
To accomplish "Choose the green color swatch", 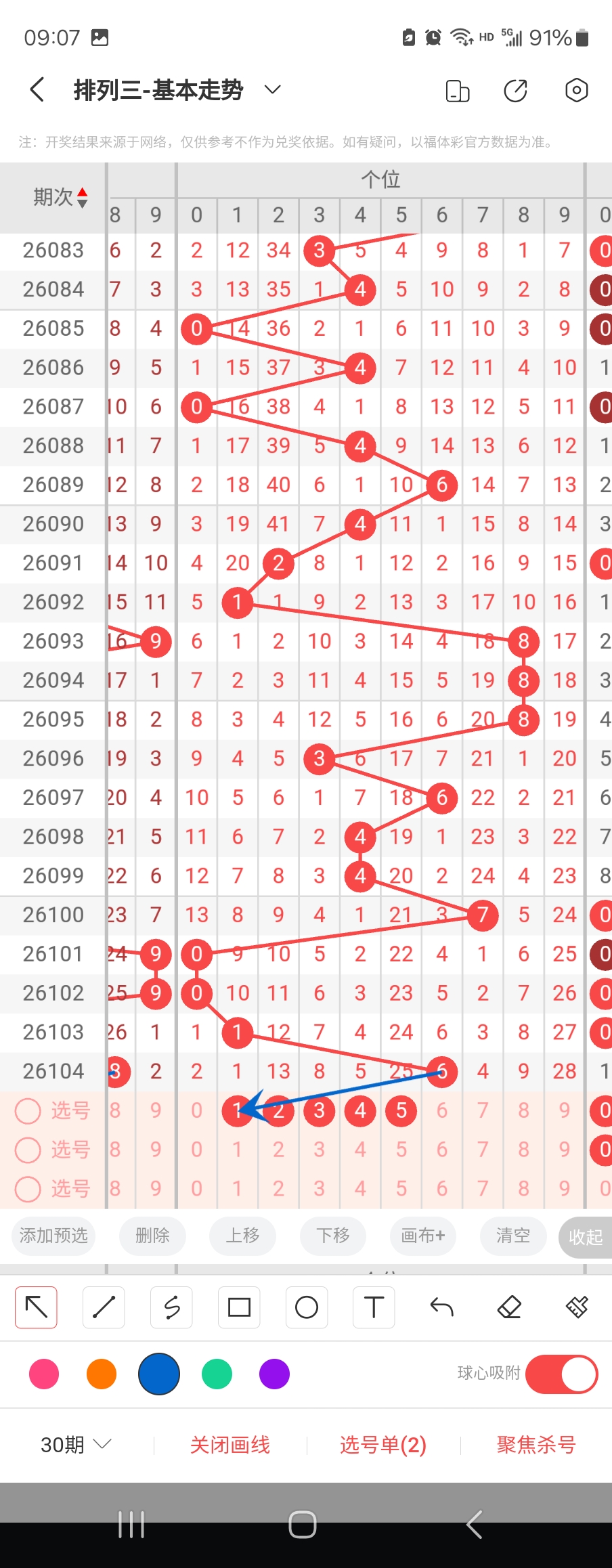I will (217, 1374).
